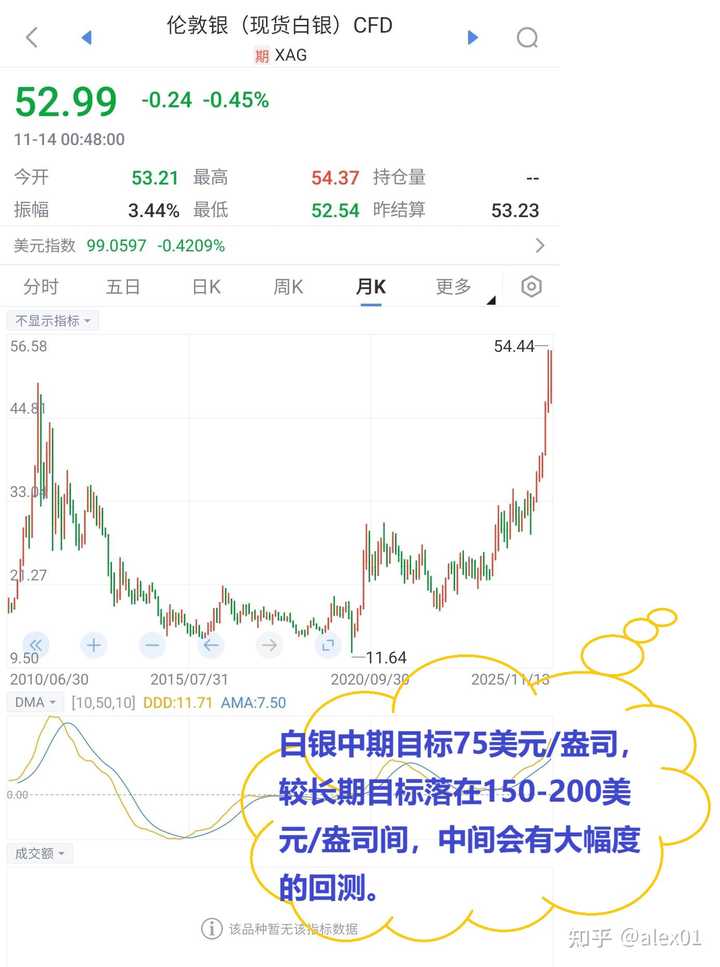Viewport: 720px width, 967px height.
Task: Expand the 更多 chart periods
Action: pyautogui.click(x=455, y=288)
